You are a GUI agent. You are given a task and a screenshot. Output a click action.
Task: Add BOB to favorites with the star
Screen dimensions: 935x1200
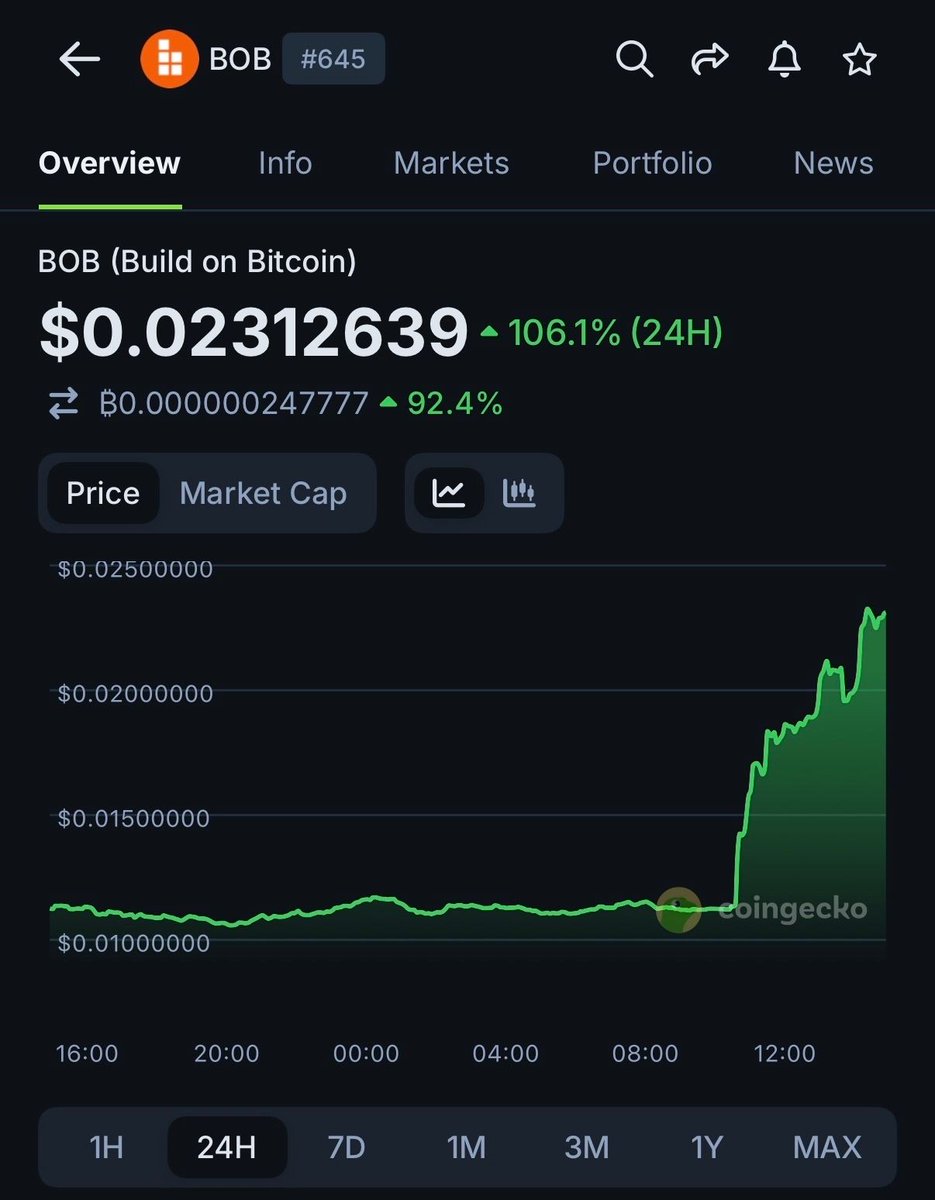point(859,60)
